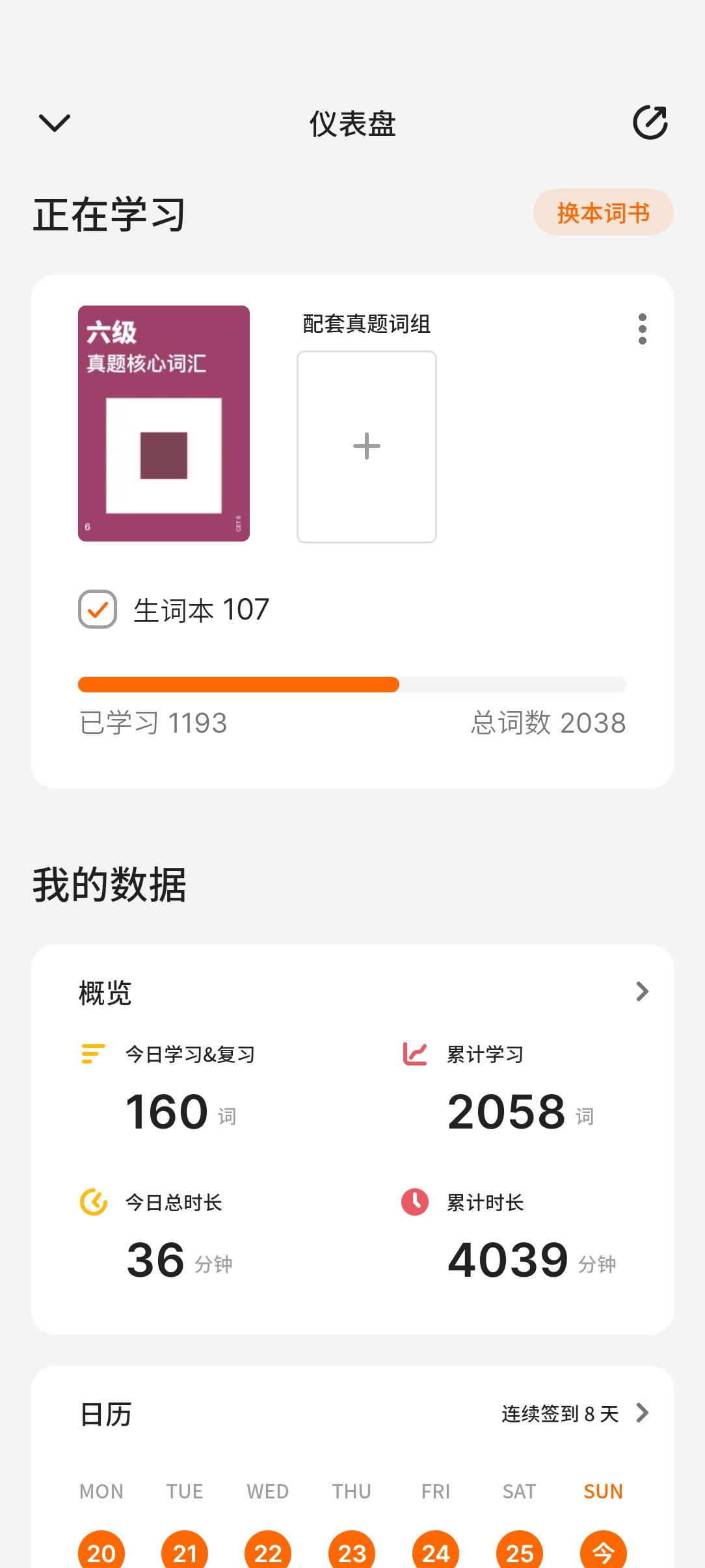Share the dashboard
This screenshot has width=705, height=1568.
[650, 122]
